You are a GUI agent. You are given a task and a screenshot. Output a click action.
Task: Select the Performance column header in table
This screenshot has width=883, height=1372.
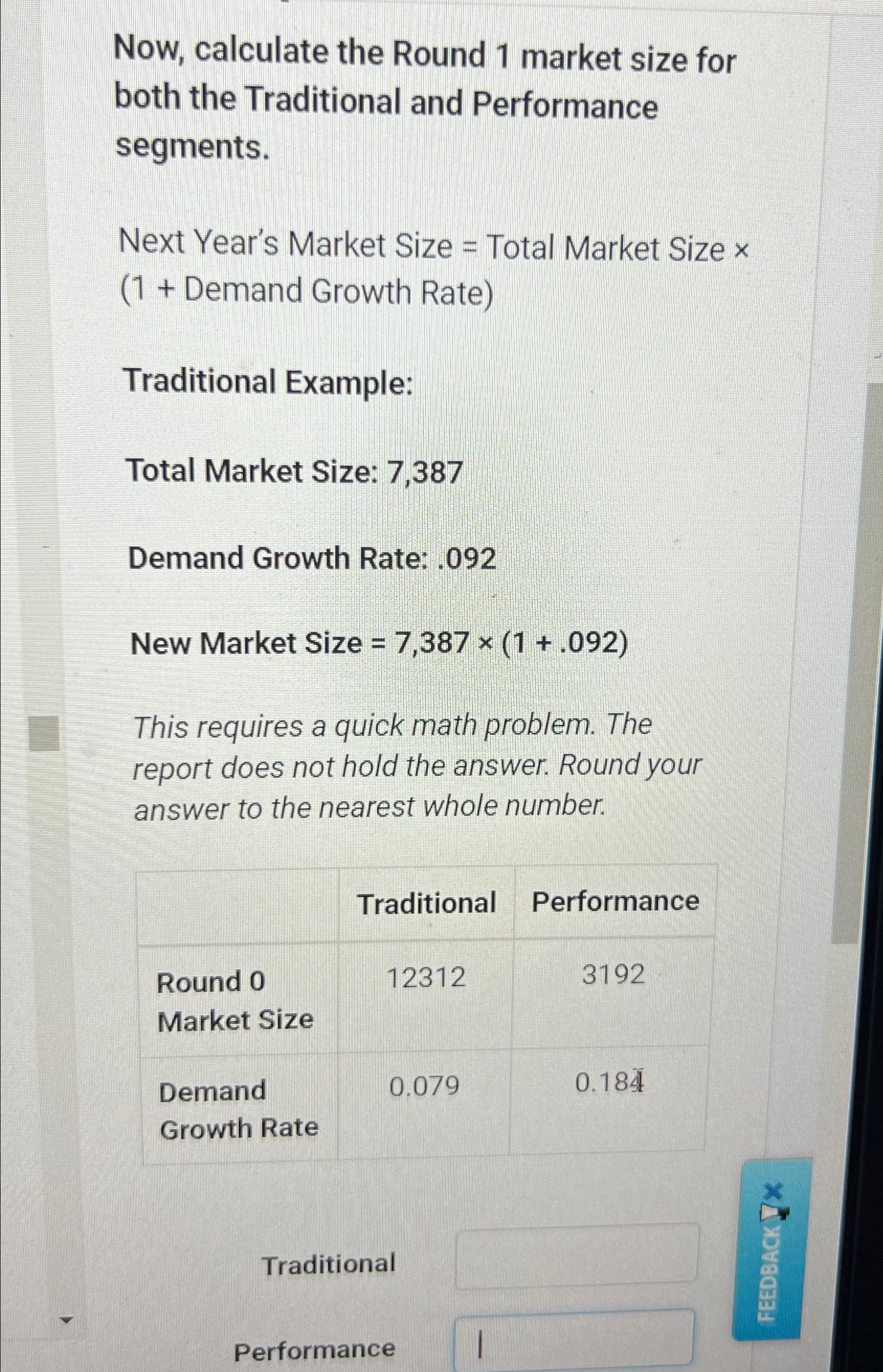pos(614,901)
